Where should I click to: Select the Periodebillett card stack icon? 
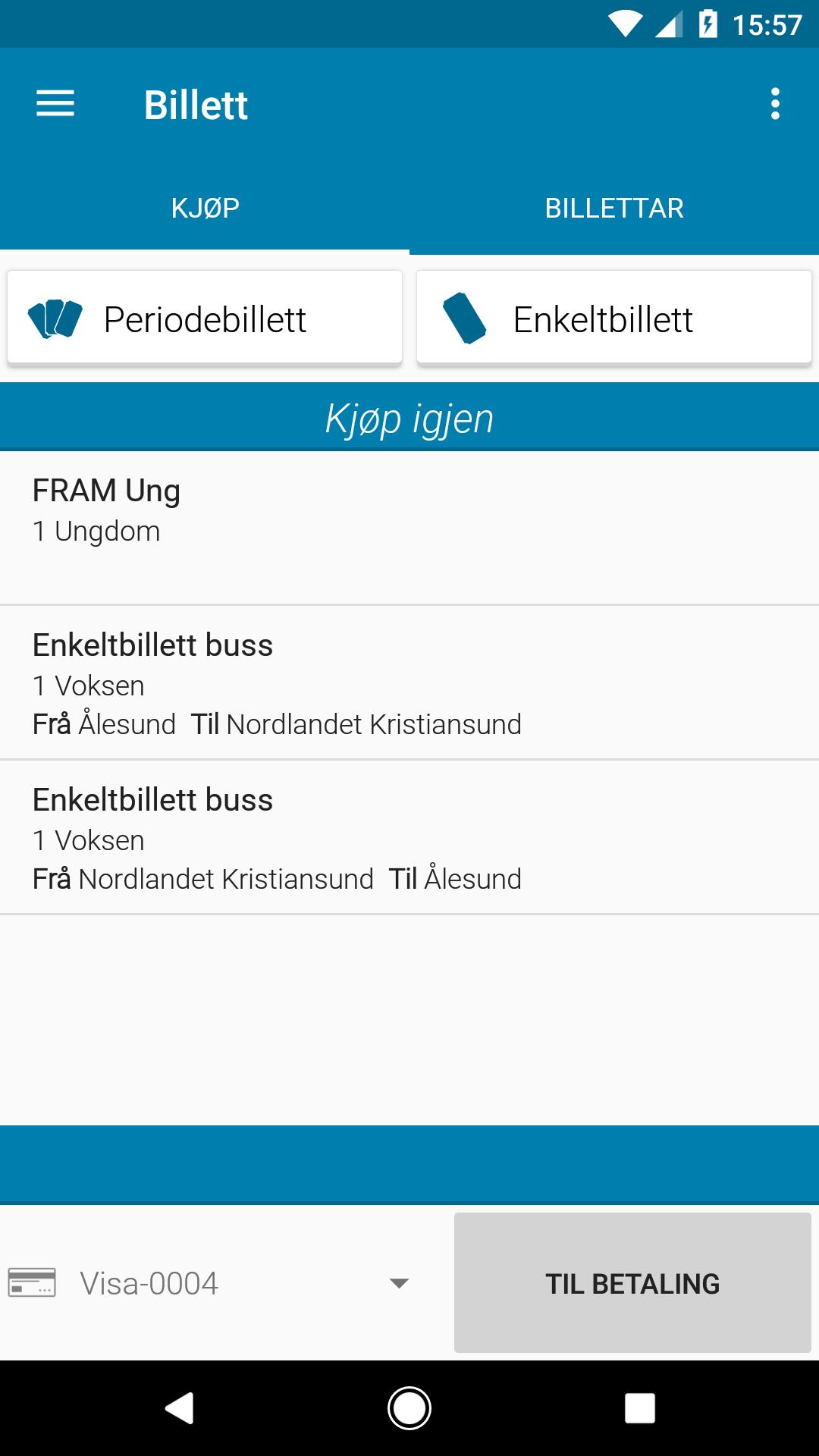(x=57, y=318)
